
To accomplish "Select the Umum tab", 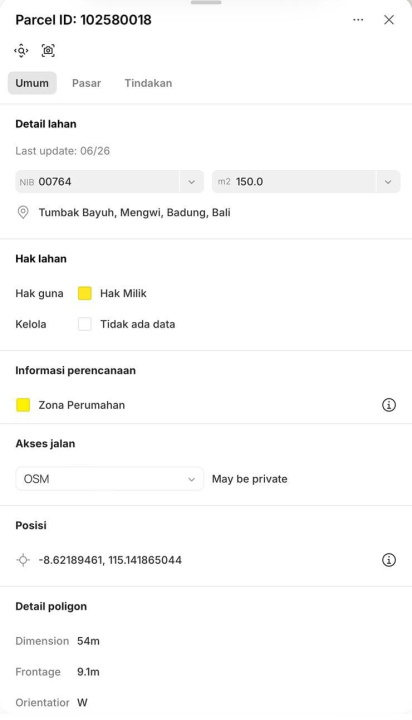I will pyautogui.click(x=32, y=83).
